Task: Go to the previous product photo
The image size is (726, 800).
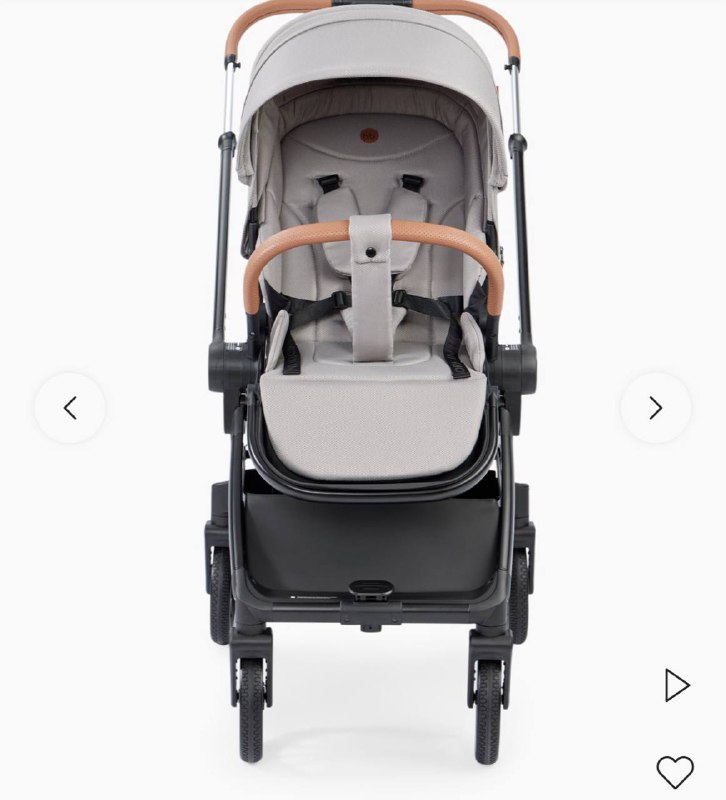Action: coord(70,408)
